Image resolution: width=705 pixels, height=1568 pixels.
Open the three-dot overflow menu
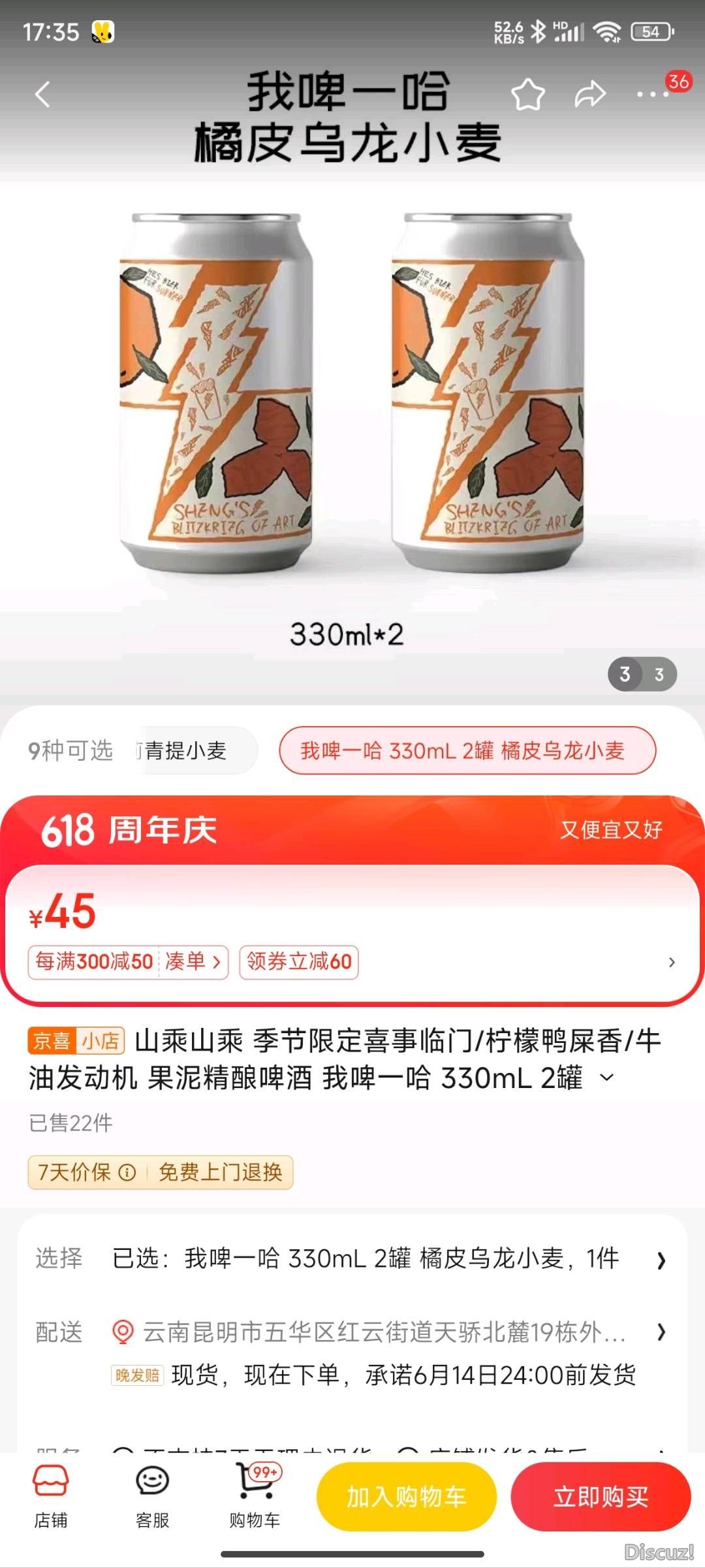[652, 95]
